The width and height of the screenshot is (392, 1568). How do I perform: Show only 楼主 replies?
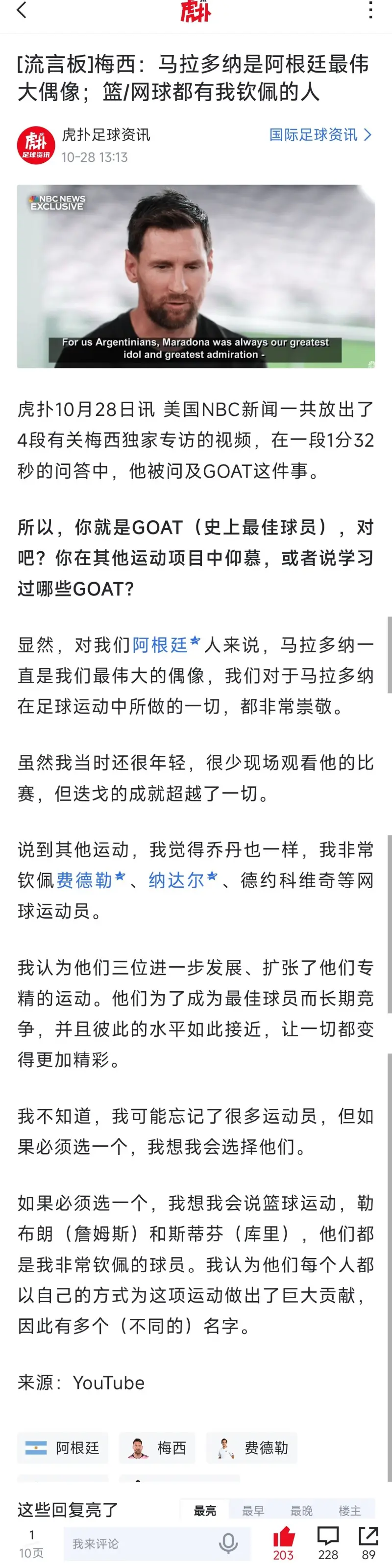pos(349,1511)
